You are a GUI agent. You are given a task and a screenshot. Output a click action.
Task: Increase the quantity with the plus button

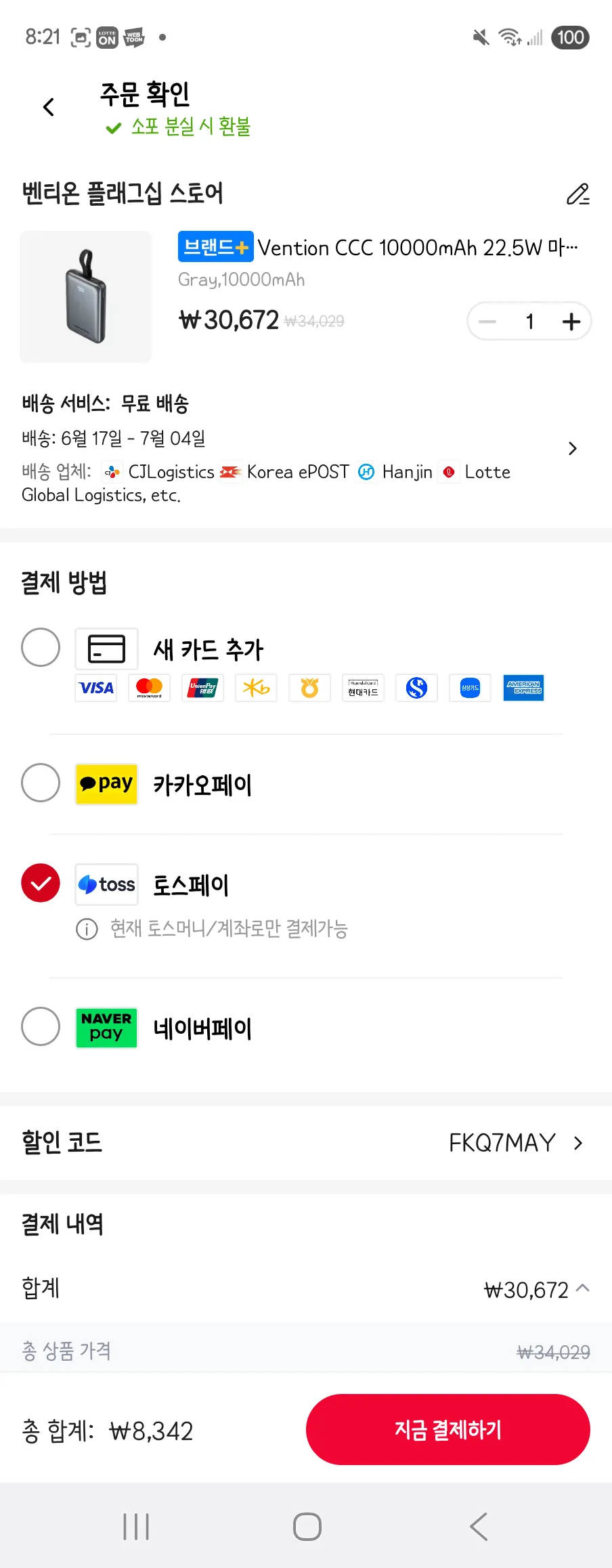[x=571, y=322]
